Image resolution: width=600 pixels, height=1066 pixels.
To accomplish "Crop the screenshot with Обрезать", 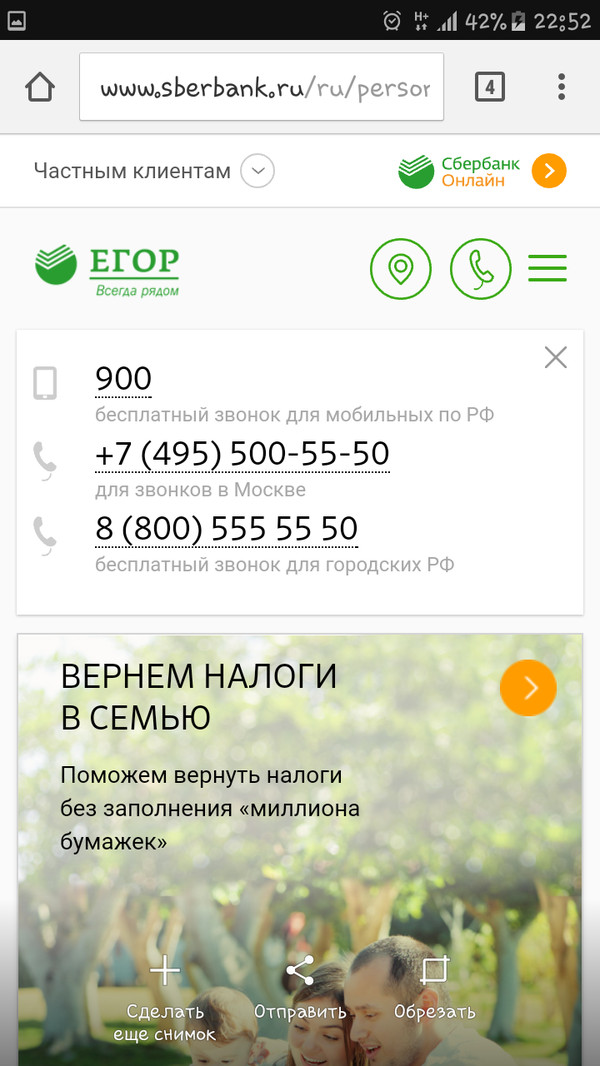I will (x=435, y=990).
